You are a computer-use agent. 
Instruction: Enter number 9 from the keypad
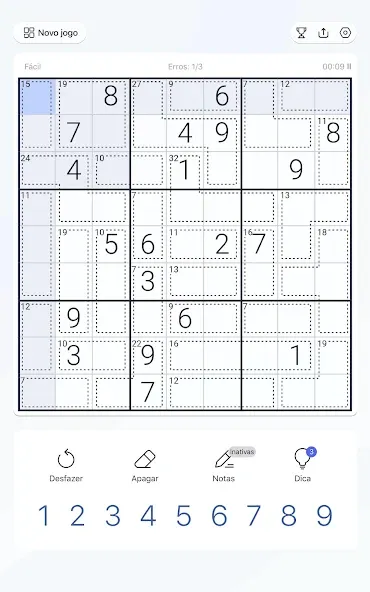(324, 515)
